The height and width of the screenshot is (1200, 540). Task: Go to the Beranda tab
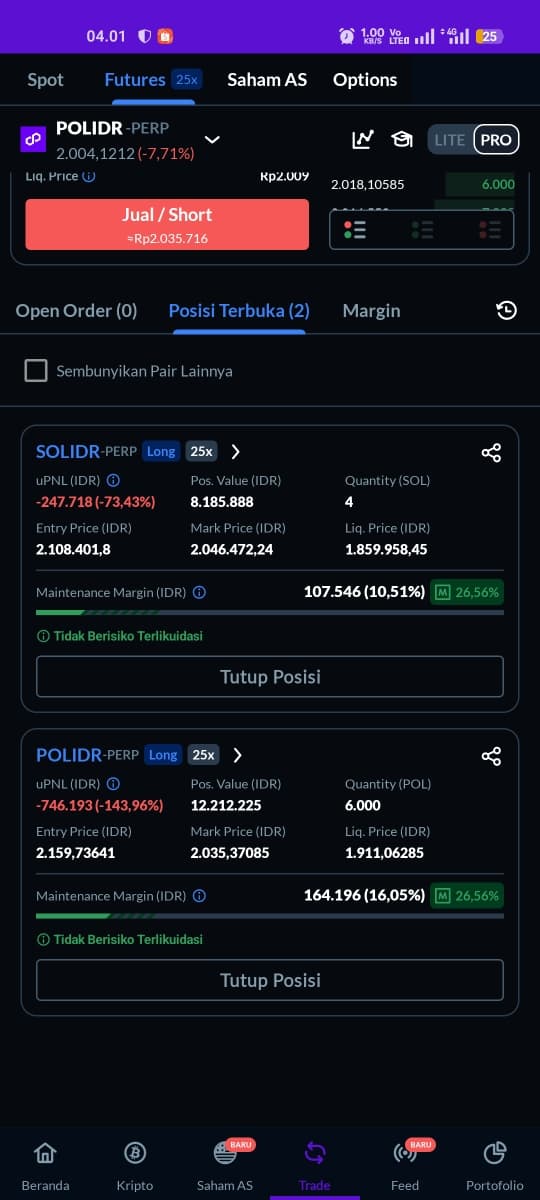(45, 1166)
